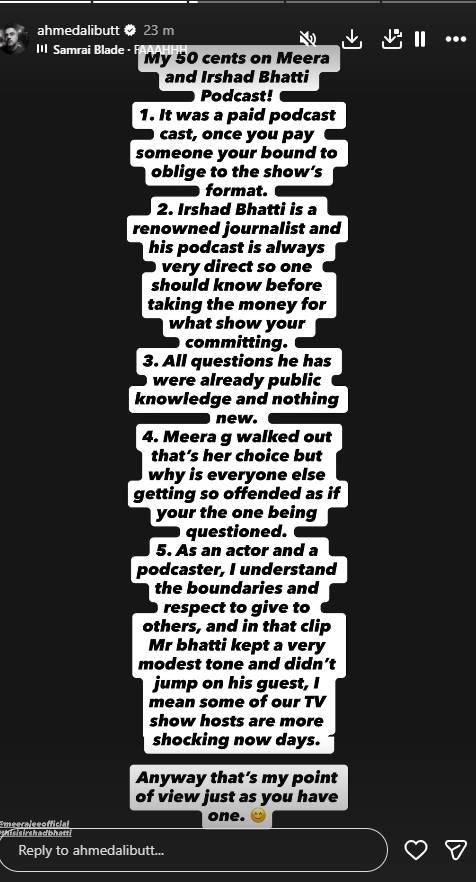Open ahmedalibutt's profile from the avatar
Image resolution: width=476 pixels, height=882 pixels.
pyautogui.click(x=14, y=39)
